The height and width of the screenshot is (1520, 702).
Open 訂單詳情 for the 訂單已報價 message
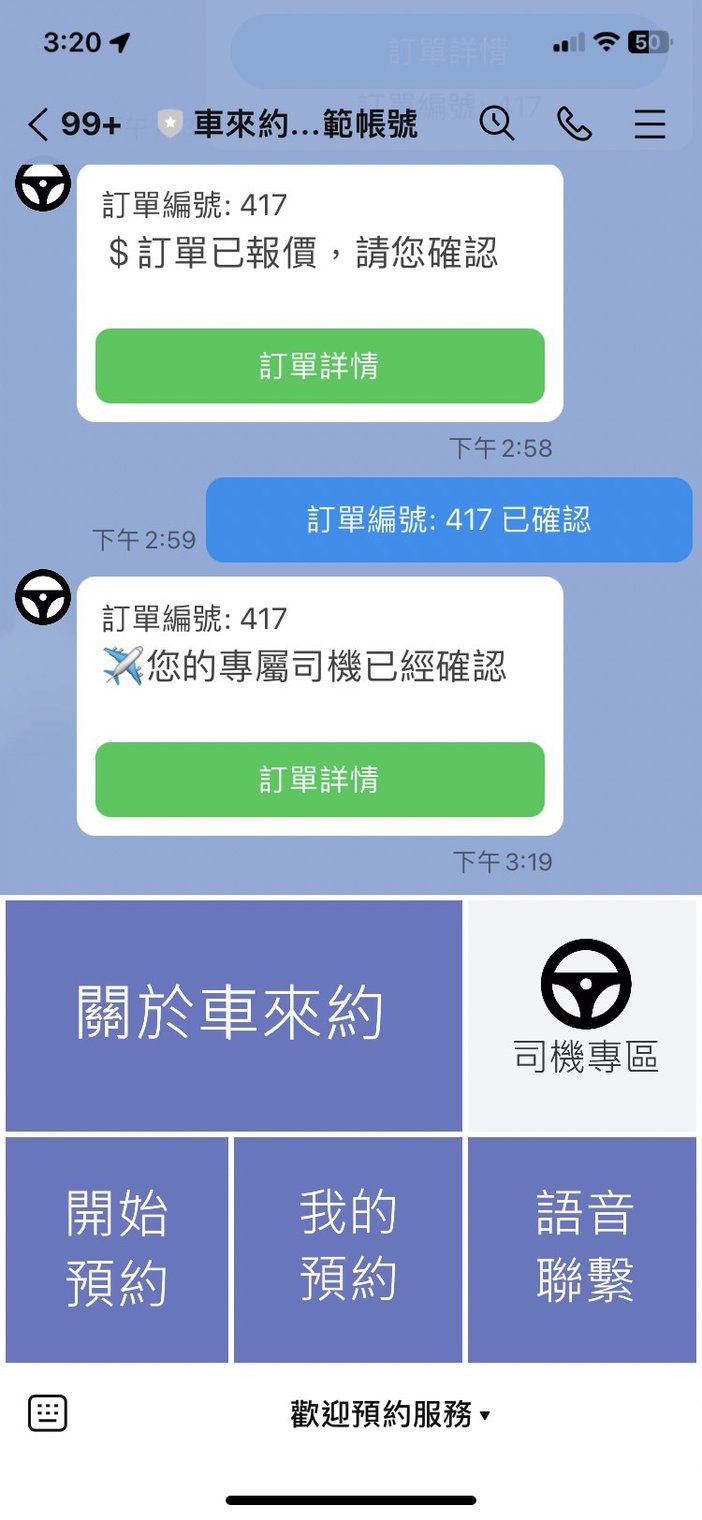(x=320, y=366)
